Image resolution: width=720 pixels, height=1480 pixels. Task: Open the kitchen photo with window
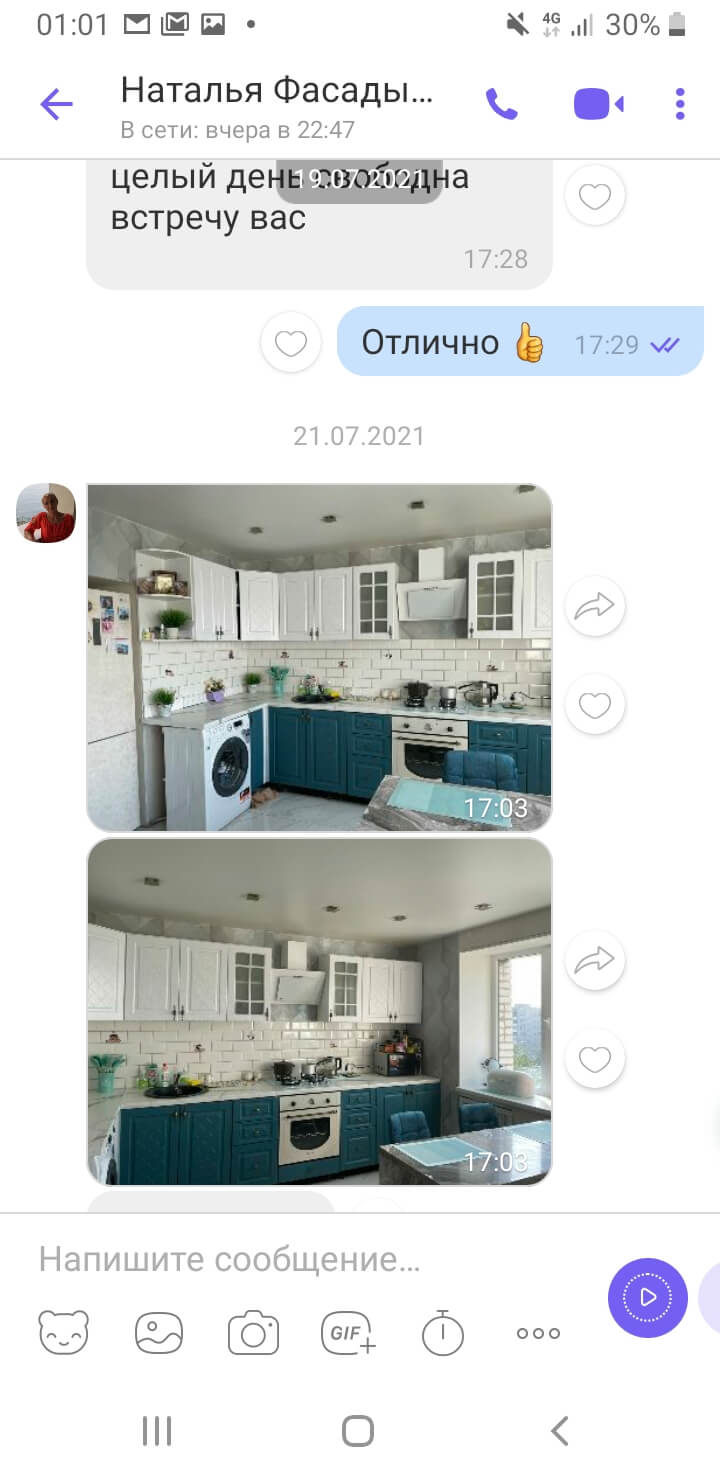coord(319,1012)
